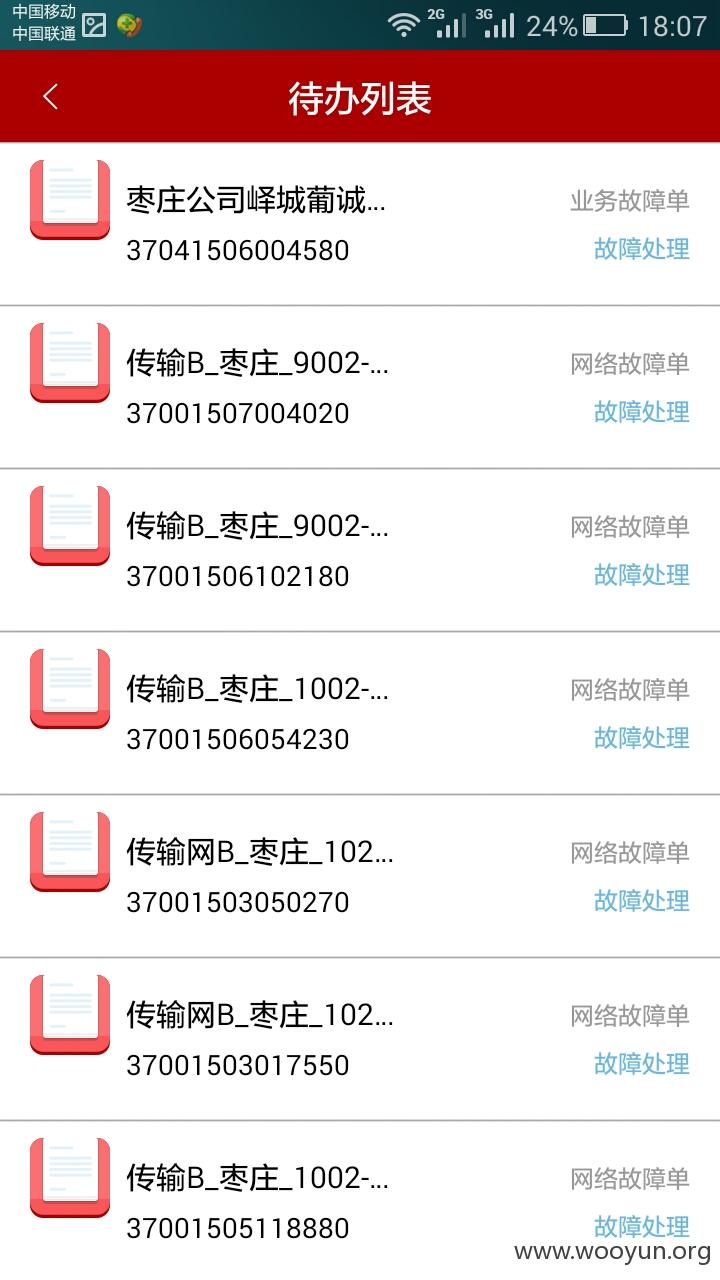Open the work order 37001503017550
720x1280 pixels.
(360, 1039)
